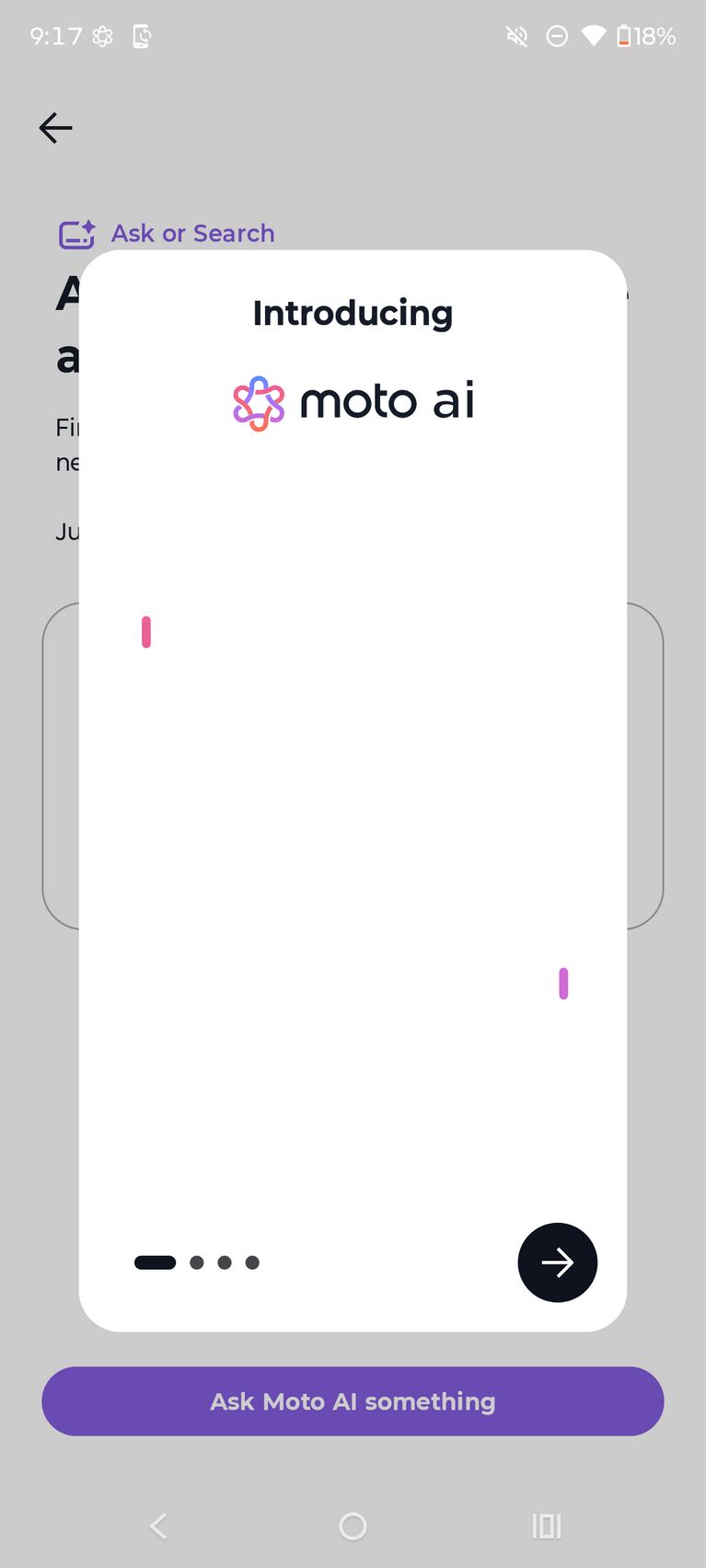Viewport: 706px width, 1568px height.
Task: Tap the Ask Moto AI something button
Action: tap(353, 1401)
